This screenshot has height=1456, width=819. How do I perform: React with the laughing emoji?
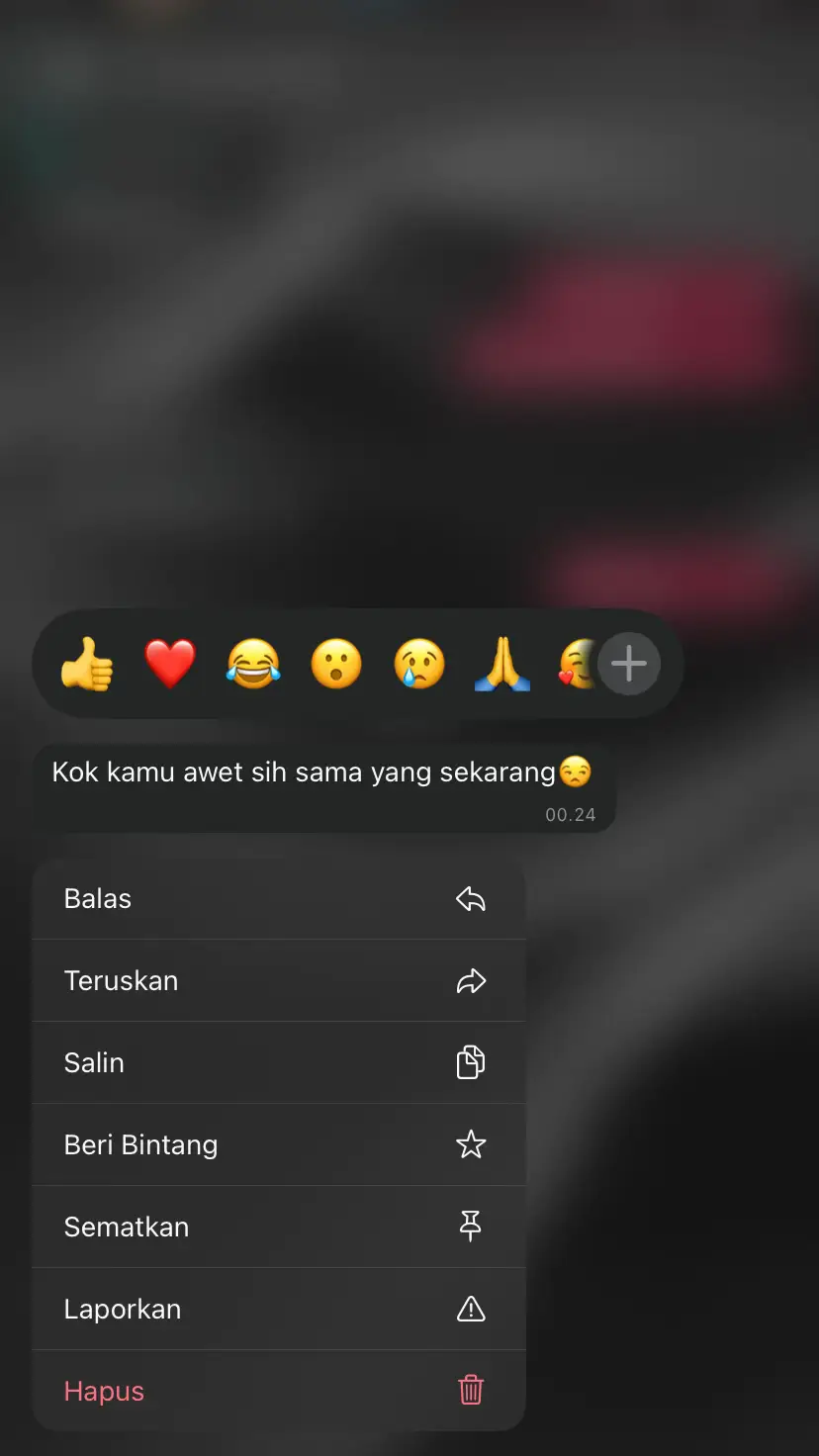click(253, 664)
